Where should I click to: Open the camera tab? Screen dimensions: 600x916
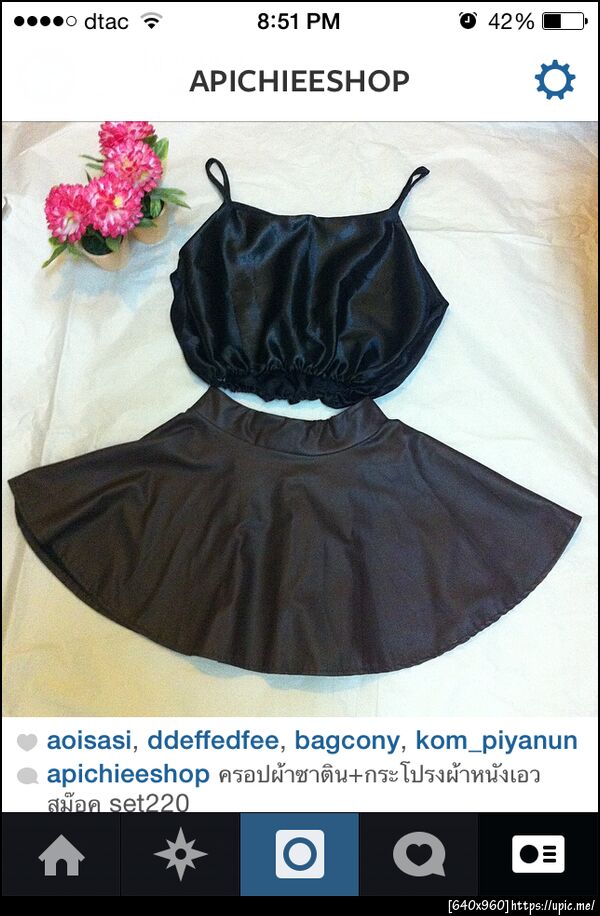pos(299,855)
